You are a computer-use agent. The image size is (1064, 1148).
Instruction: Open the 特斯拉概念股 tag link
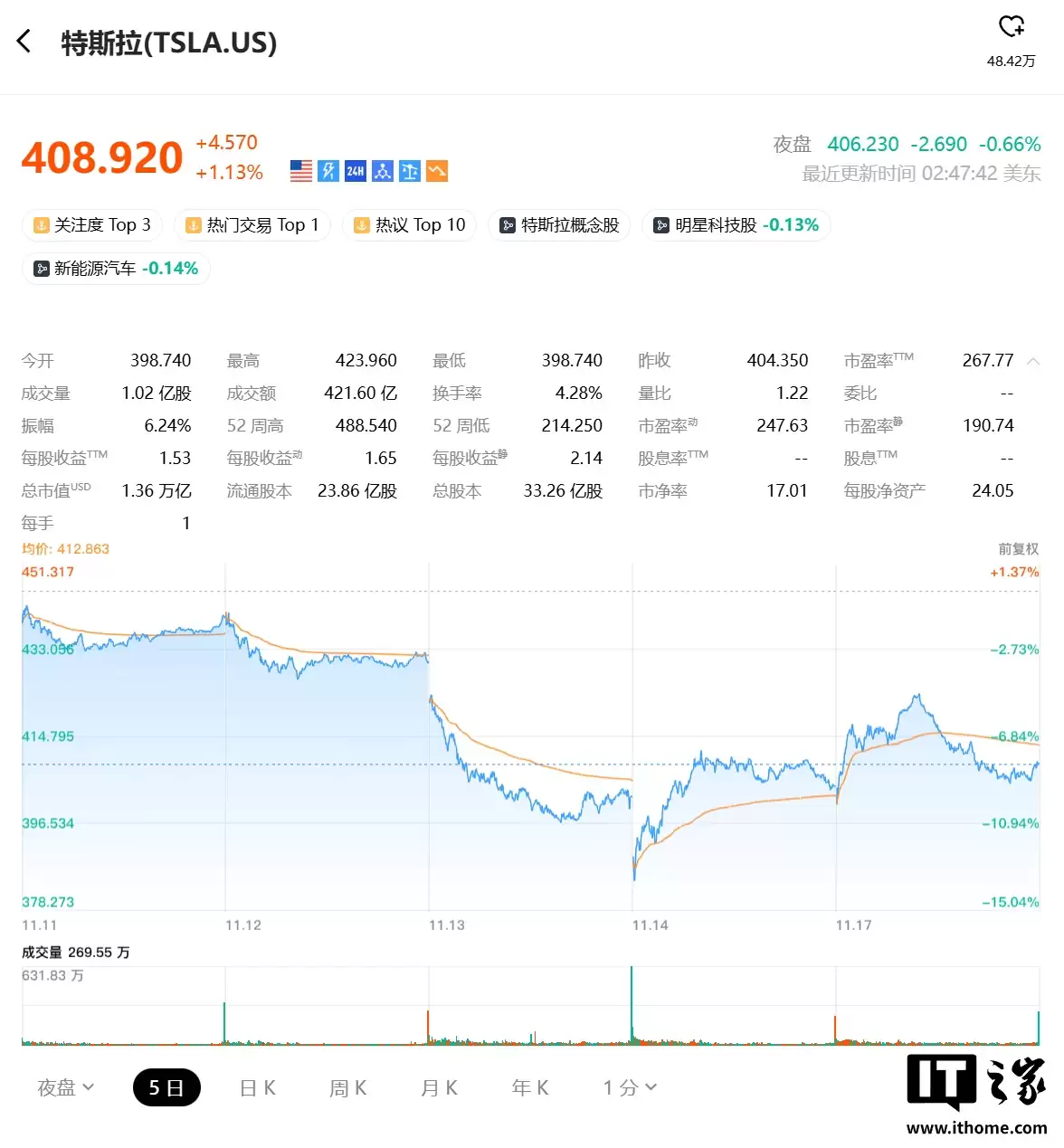point(558,225)
